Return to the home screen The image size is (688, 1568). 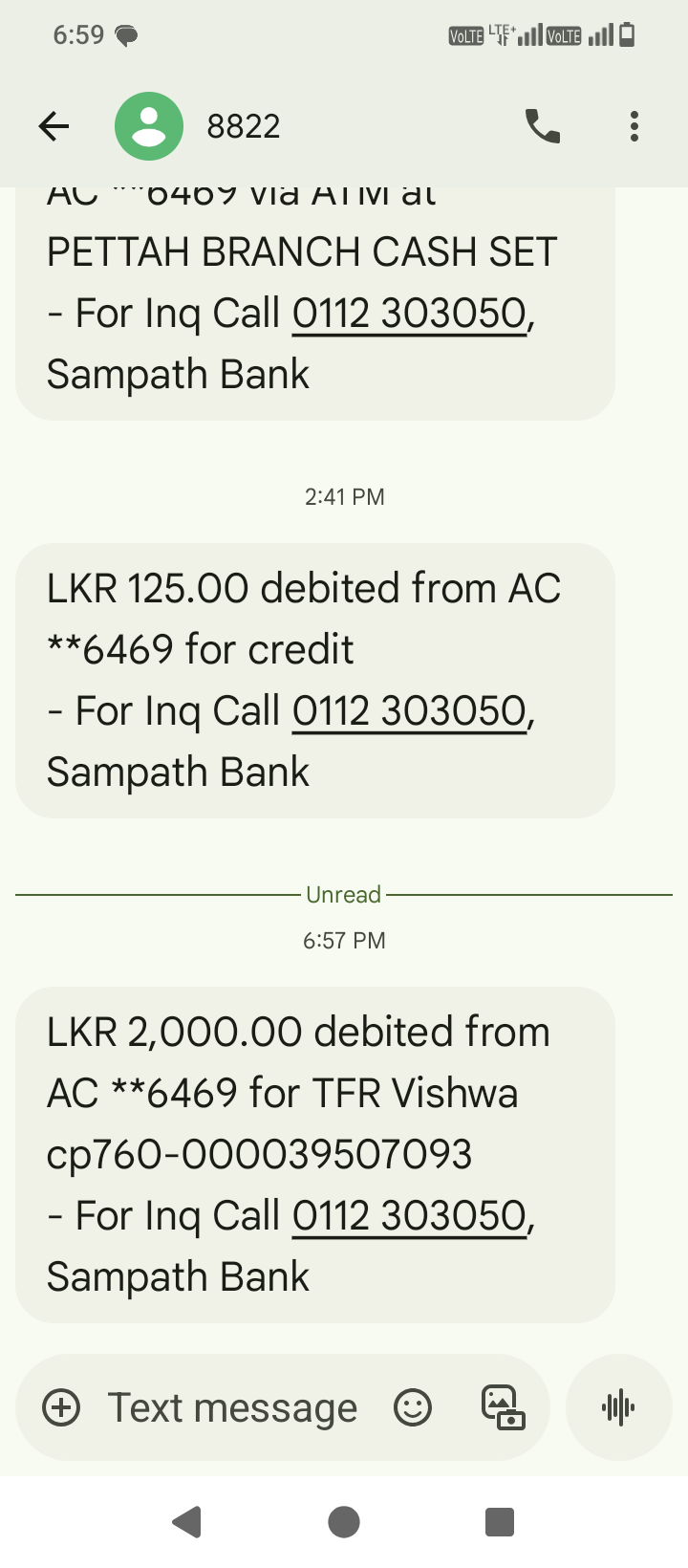tap(344, 1521)
